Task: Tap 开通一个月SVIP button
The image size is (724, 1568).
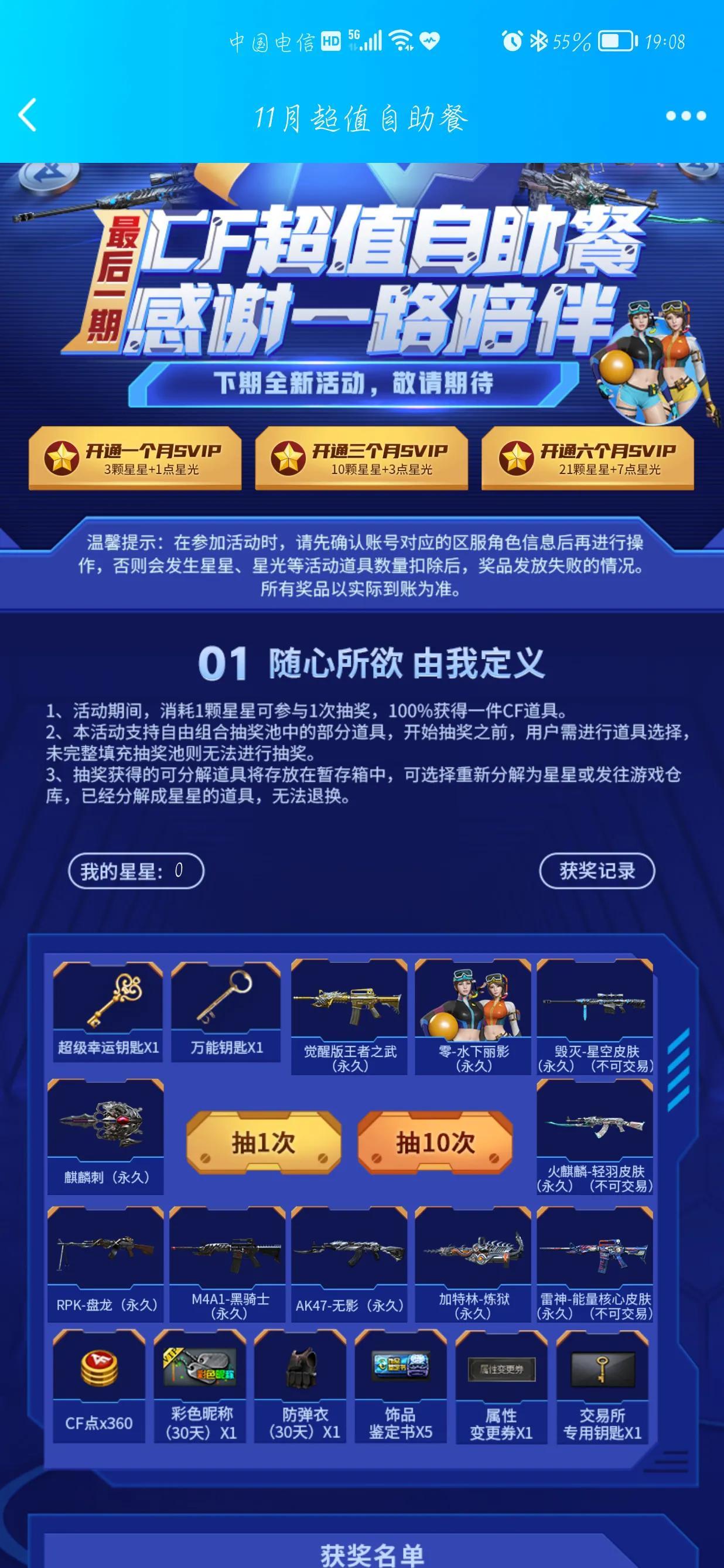Action: tap(135, 458)
